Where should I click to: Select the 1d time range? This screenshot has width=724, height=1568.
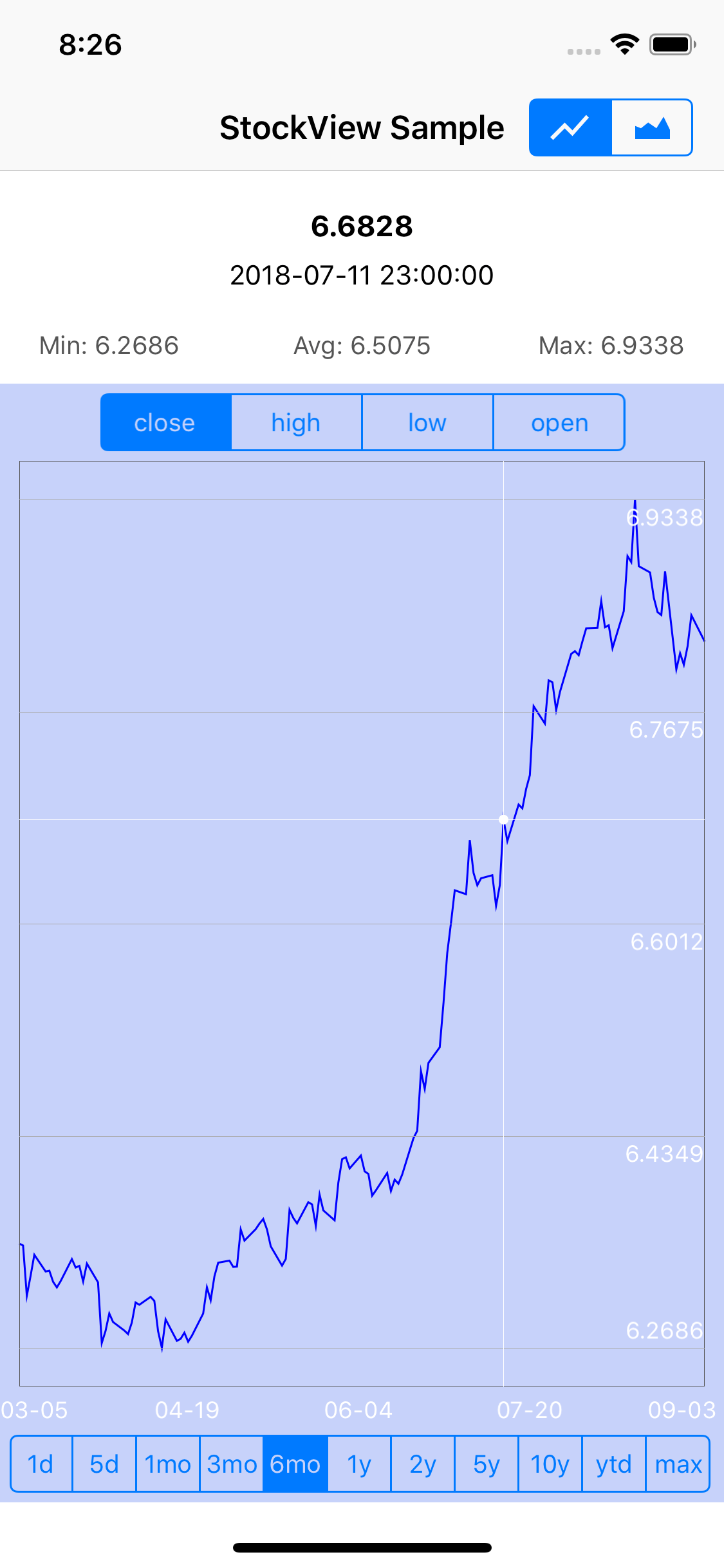(x=41, y=1464)
